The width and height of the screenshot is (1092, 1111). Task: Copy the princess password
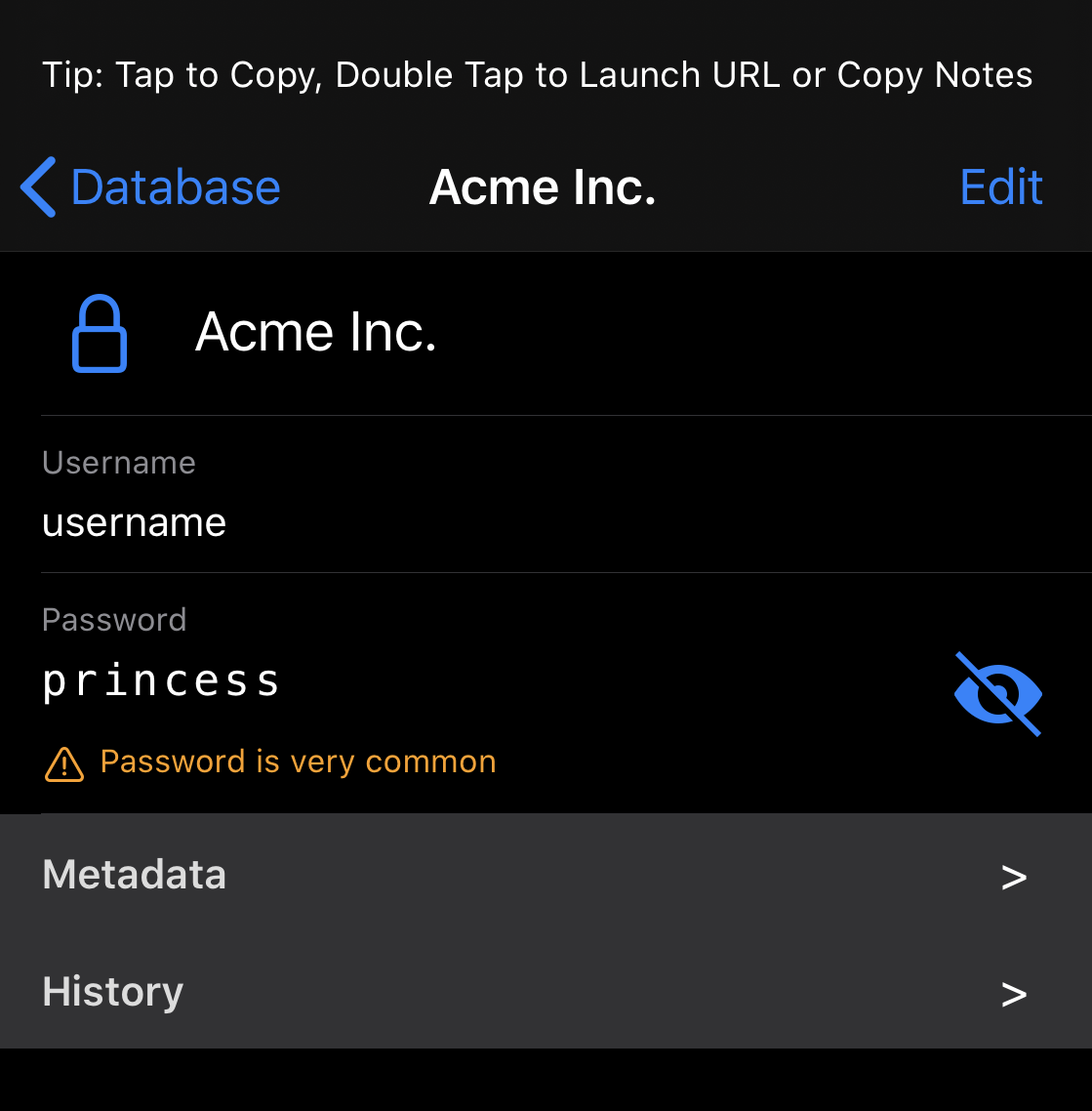pyautogui.click(x=162, y=681)
